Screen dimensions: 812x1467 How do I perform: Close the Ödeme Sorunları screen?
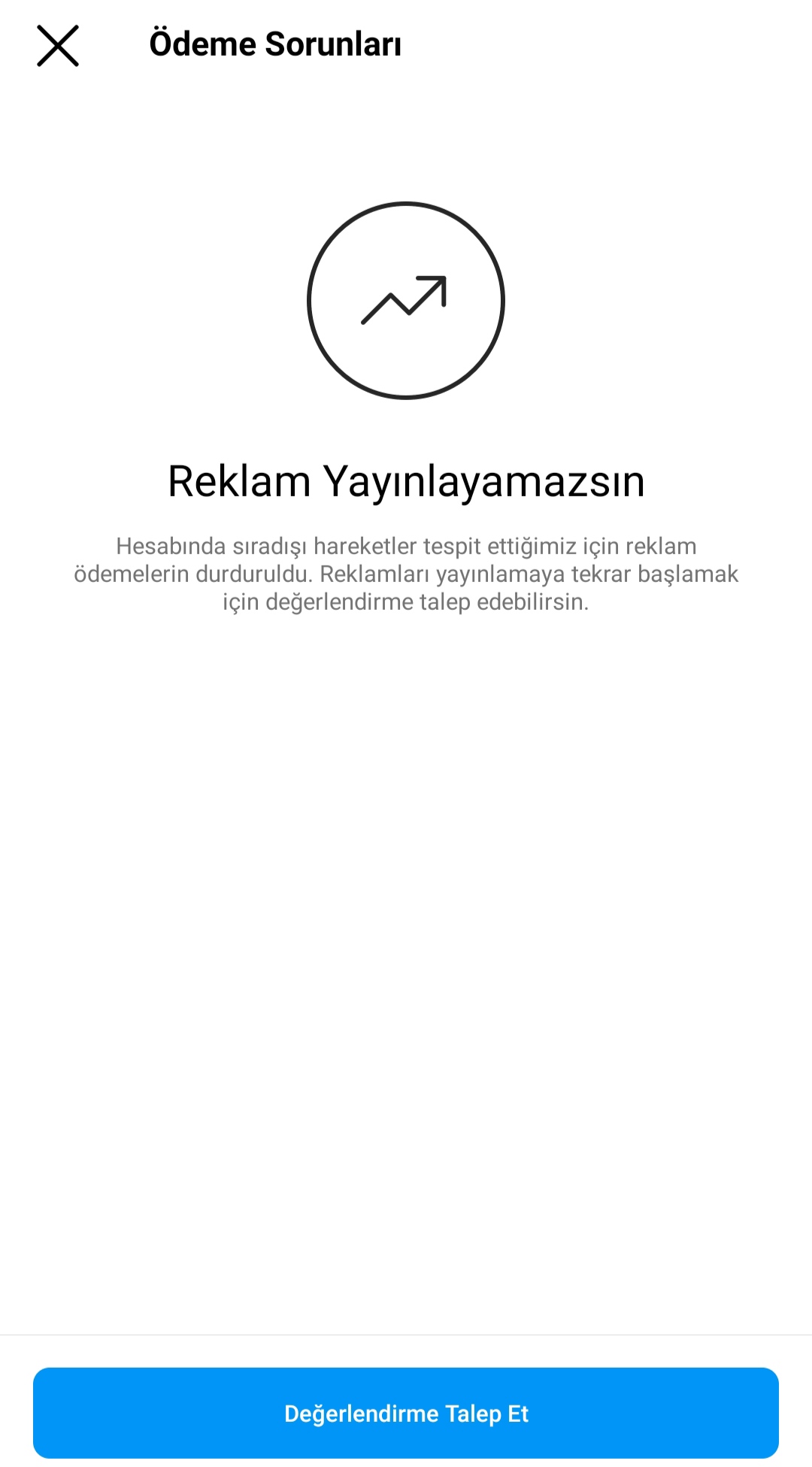[58, 46]
